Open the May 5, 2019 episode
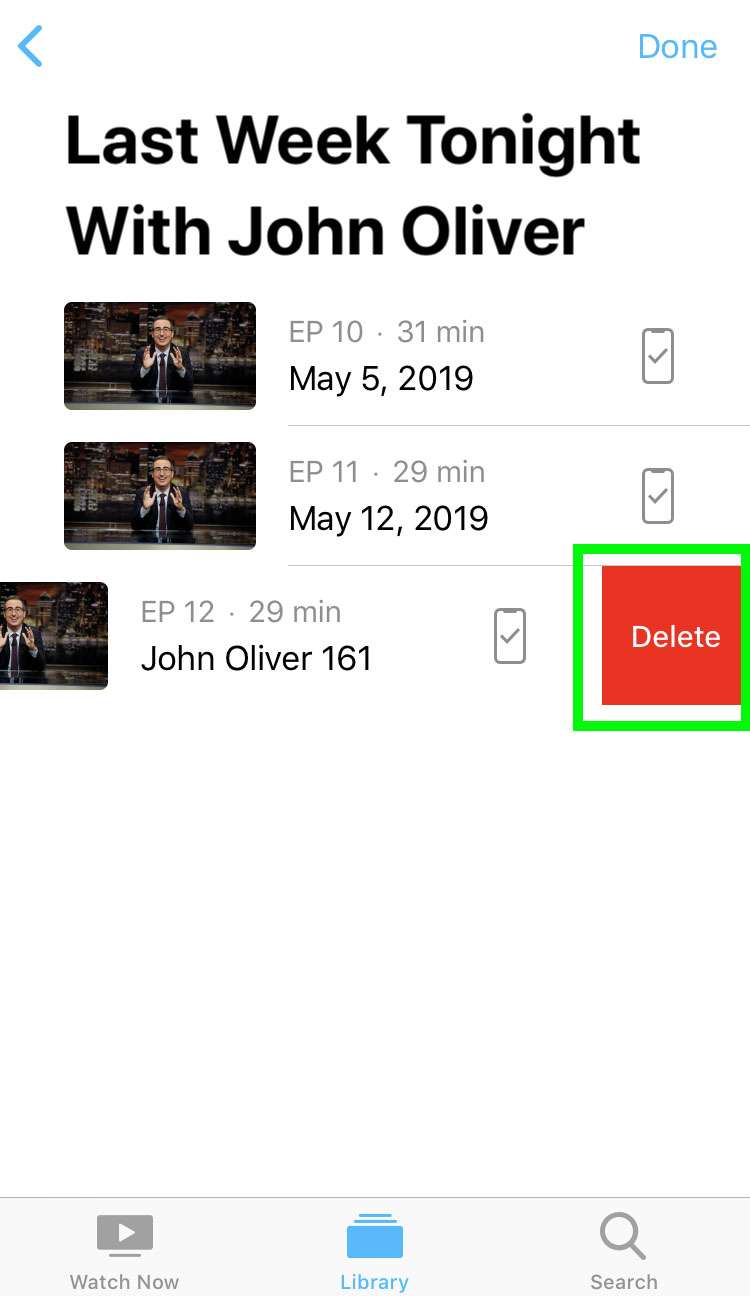The image size is (750, 1296). click(380, 357)
